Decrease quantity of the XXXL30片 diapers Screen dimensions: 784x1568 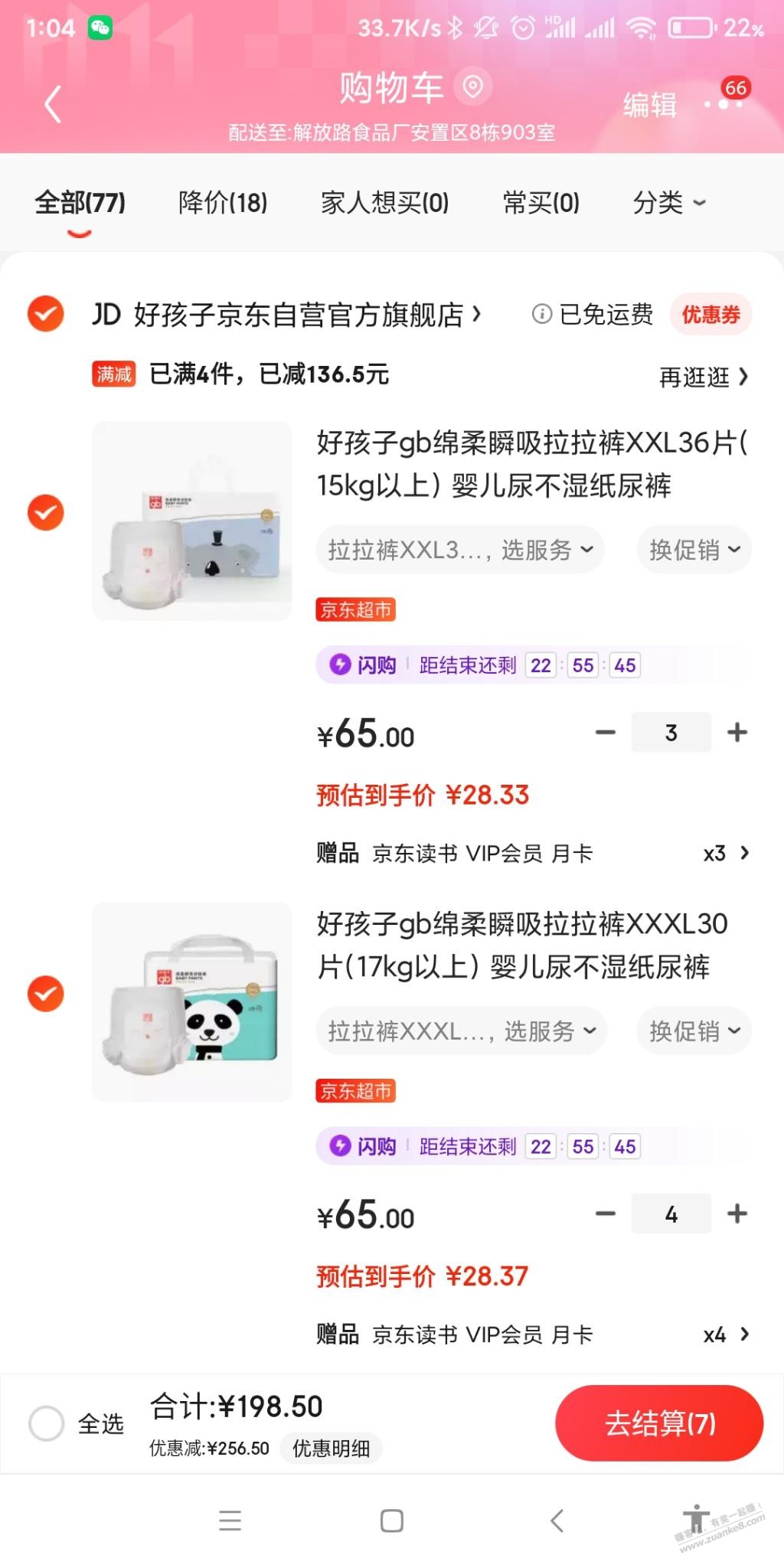coord(606,1214)
